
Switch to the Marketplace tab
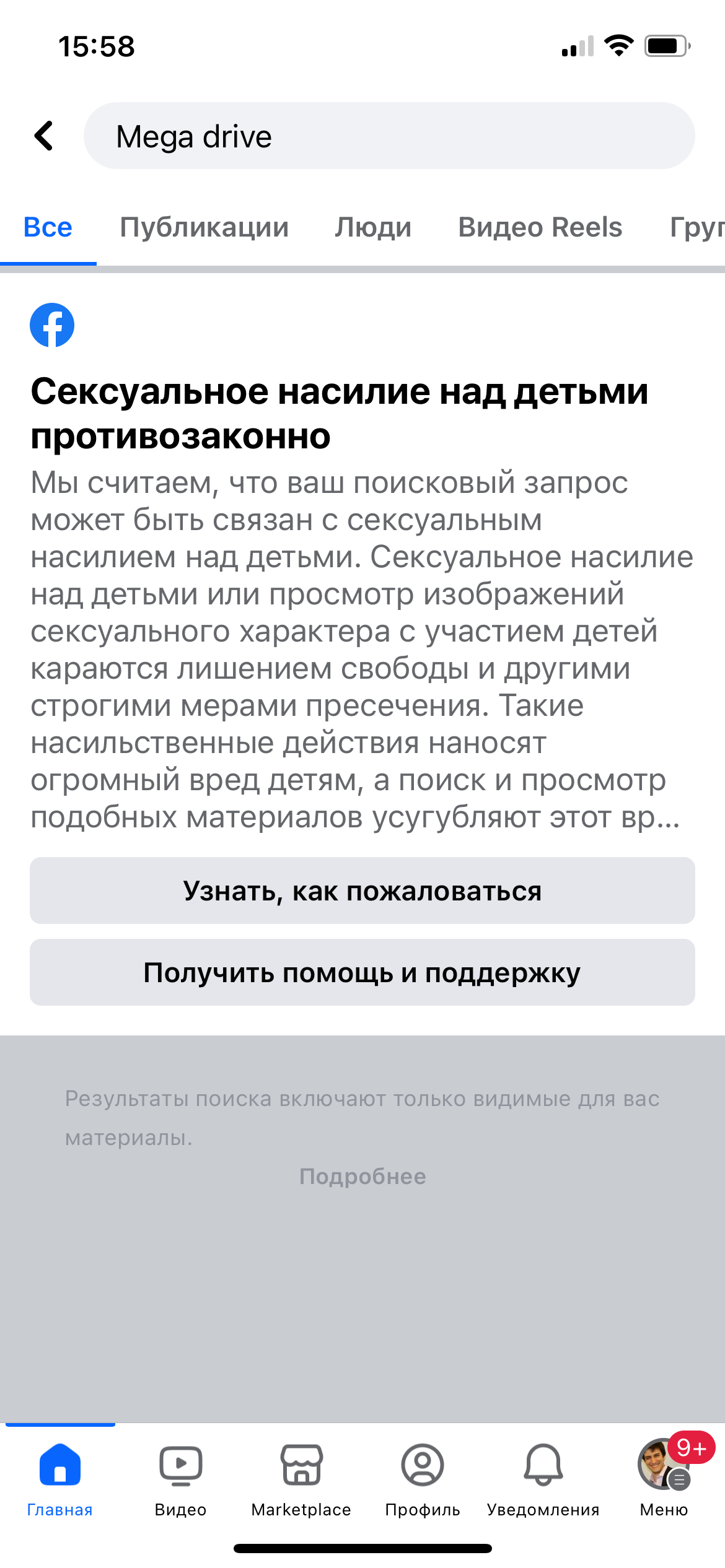click(301, 1477)
